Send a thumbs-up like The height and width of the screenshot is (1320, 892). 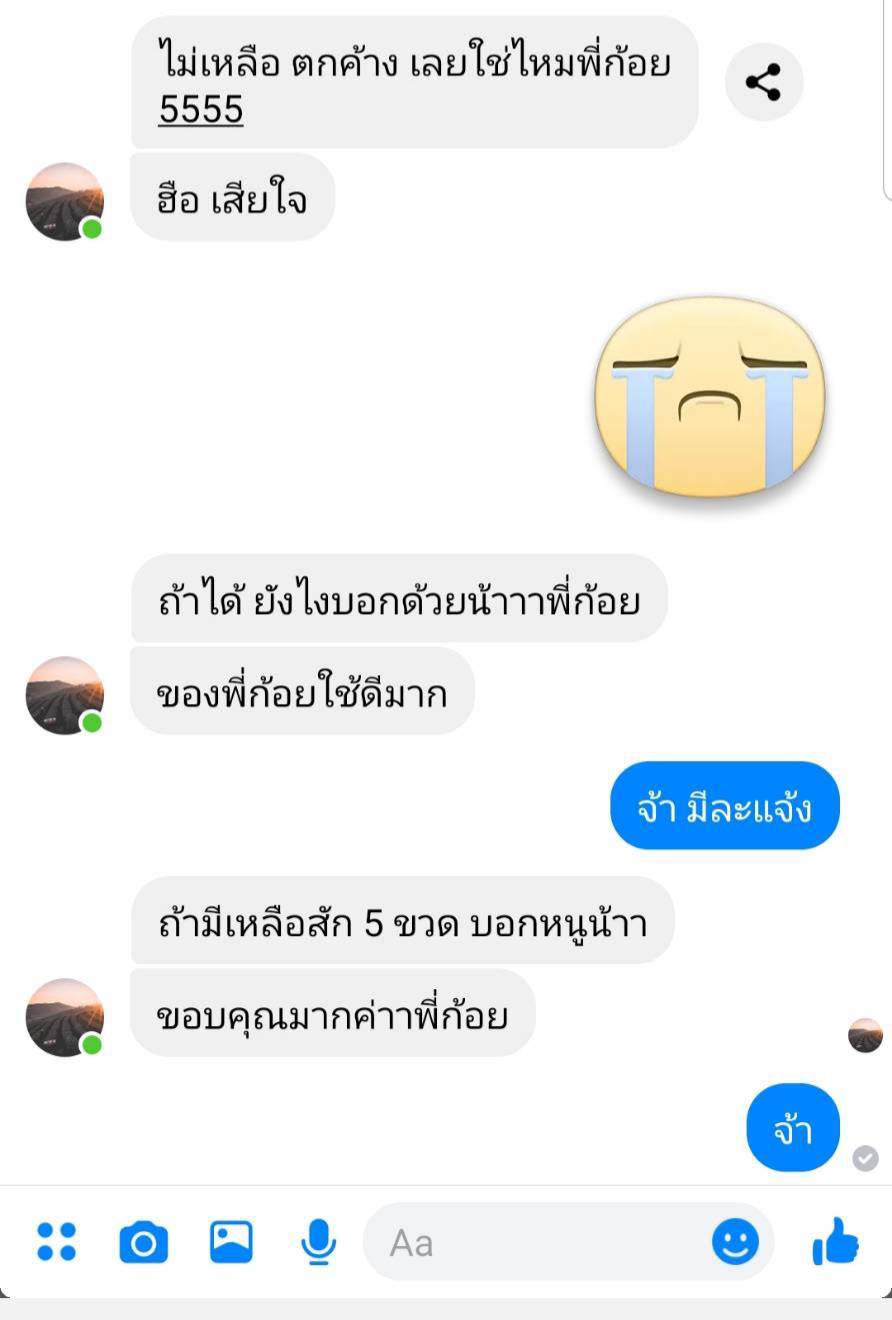coord(836,1242)
